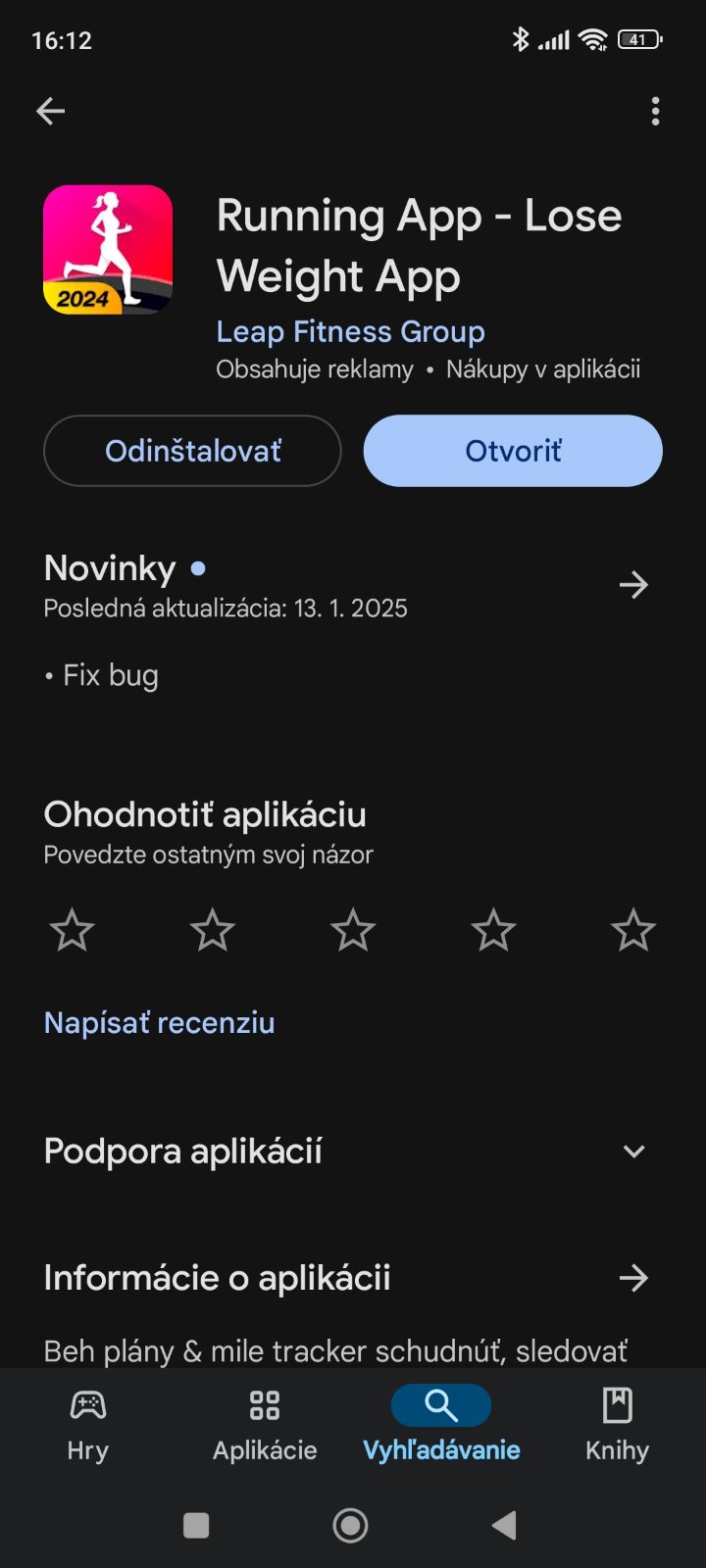Open the Novinky arrow for update details
Image resolution: width=706 pixels, height=1568 pixels.
pyautogui.click(x=633, y=585)
